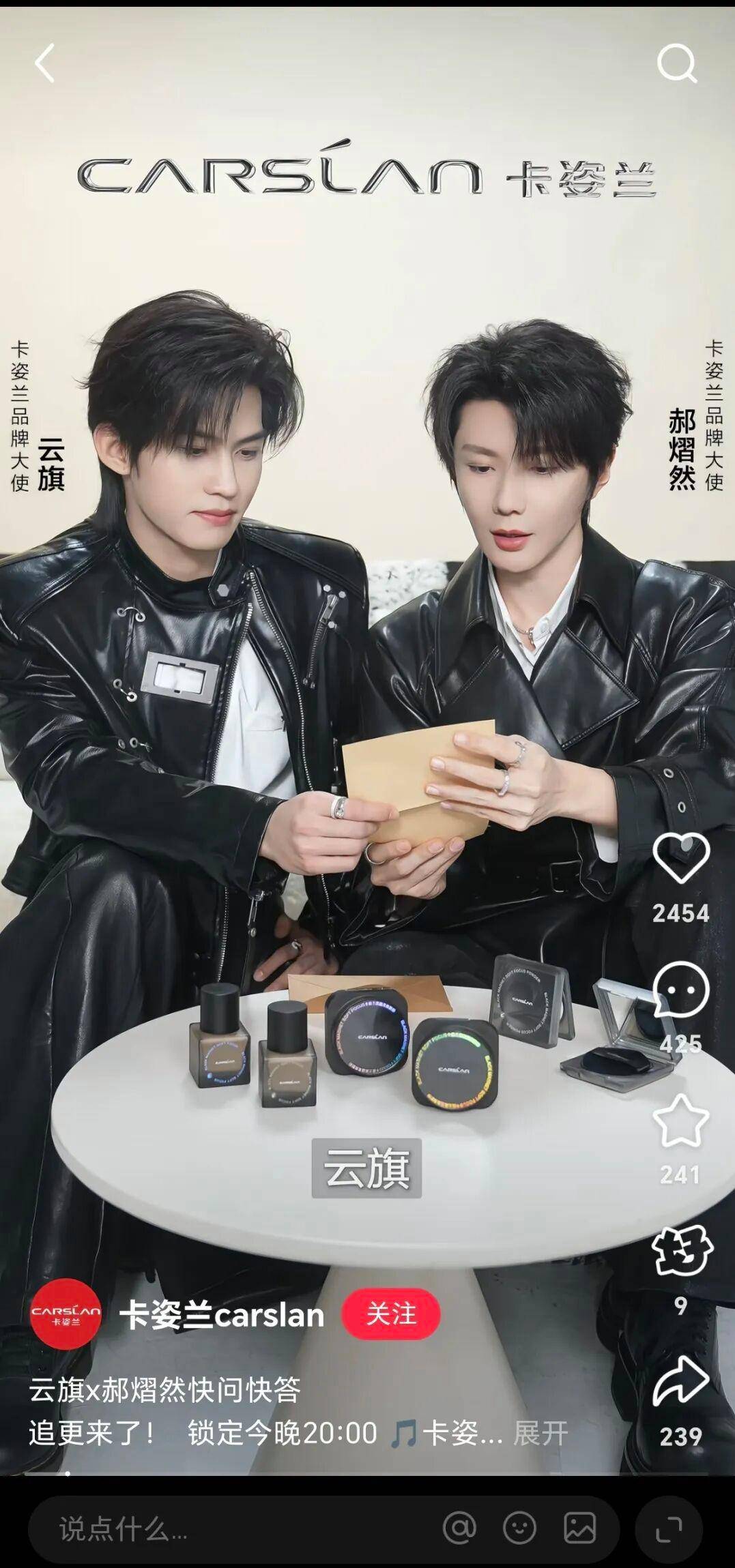735x1568 pixels.
Task: Tap the recommend icon above 9
Action: (680, 1252)
